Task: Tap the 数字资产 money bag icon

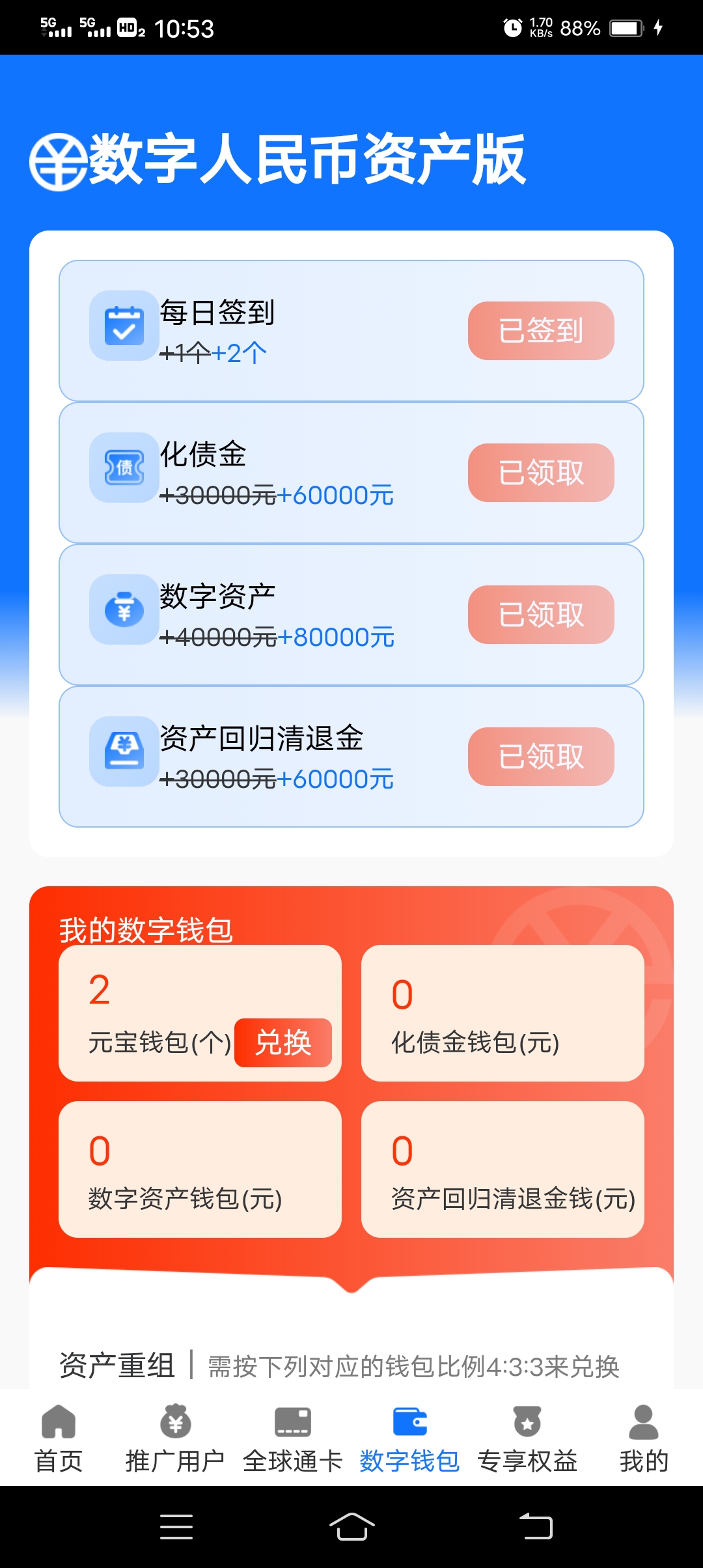Action: click(124, 609)
